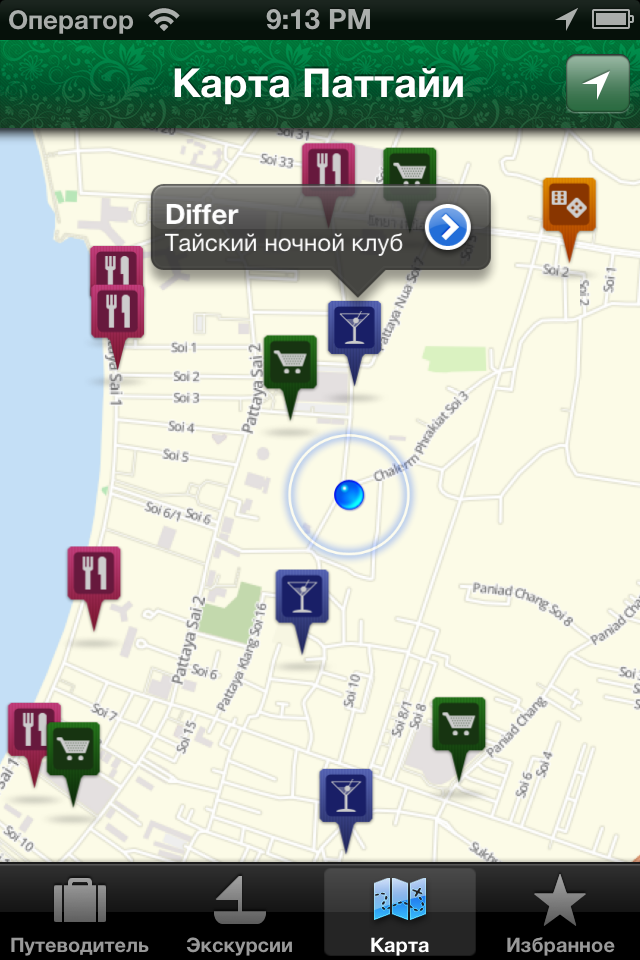This screenshot has width=640, height=960.
Task: Select the cocktail pin under the Differ callout
Action: coord(354,328)
